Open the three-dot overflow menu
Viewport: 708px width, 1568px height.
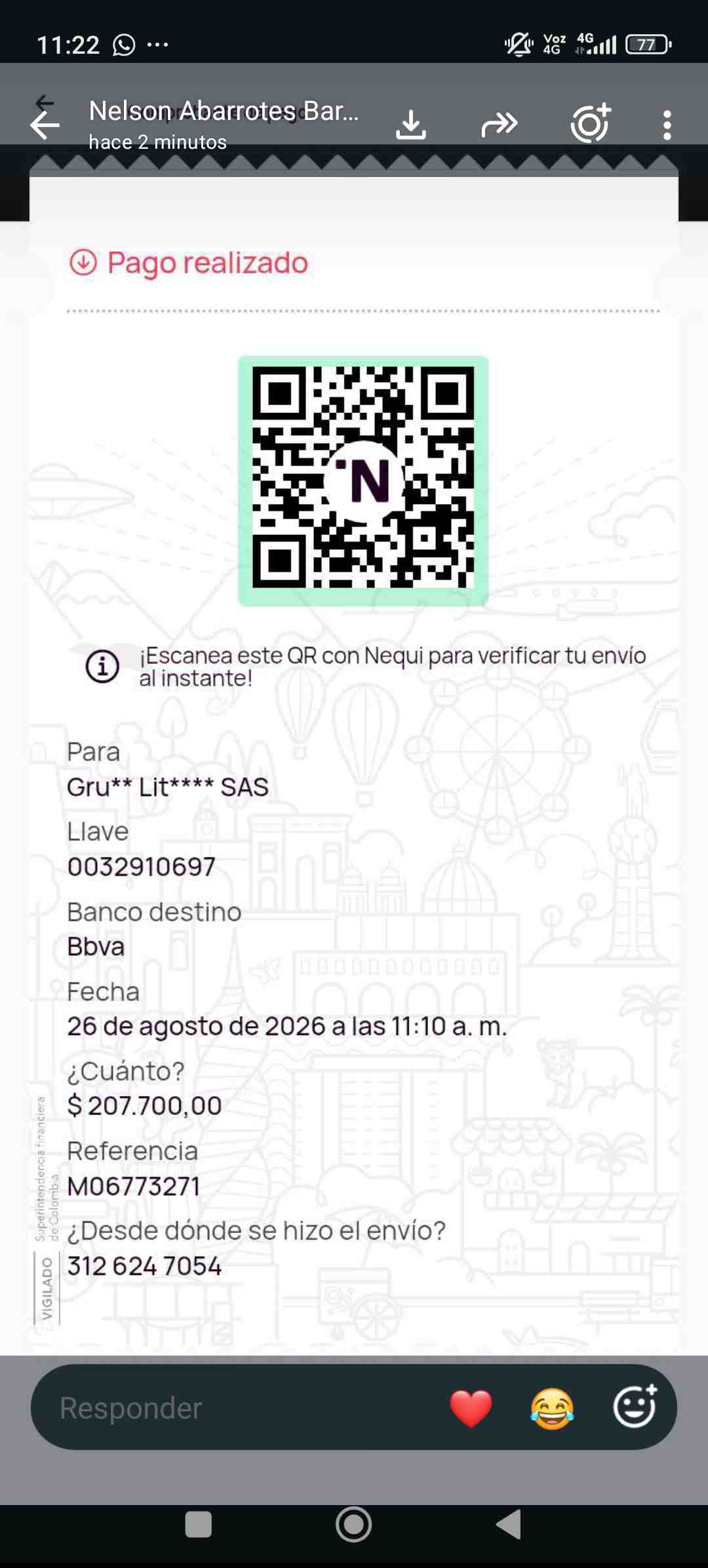click(x=667, y=125)
